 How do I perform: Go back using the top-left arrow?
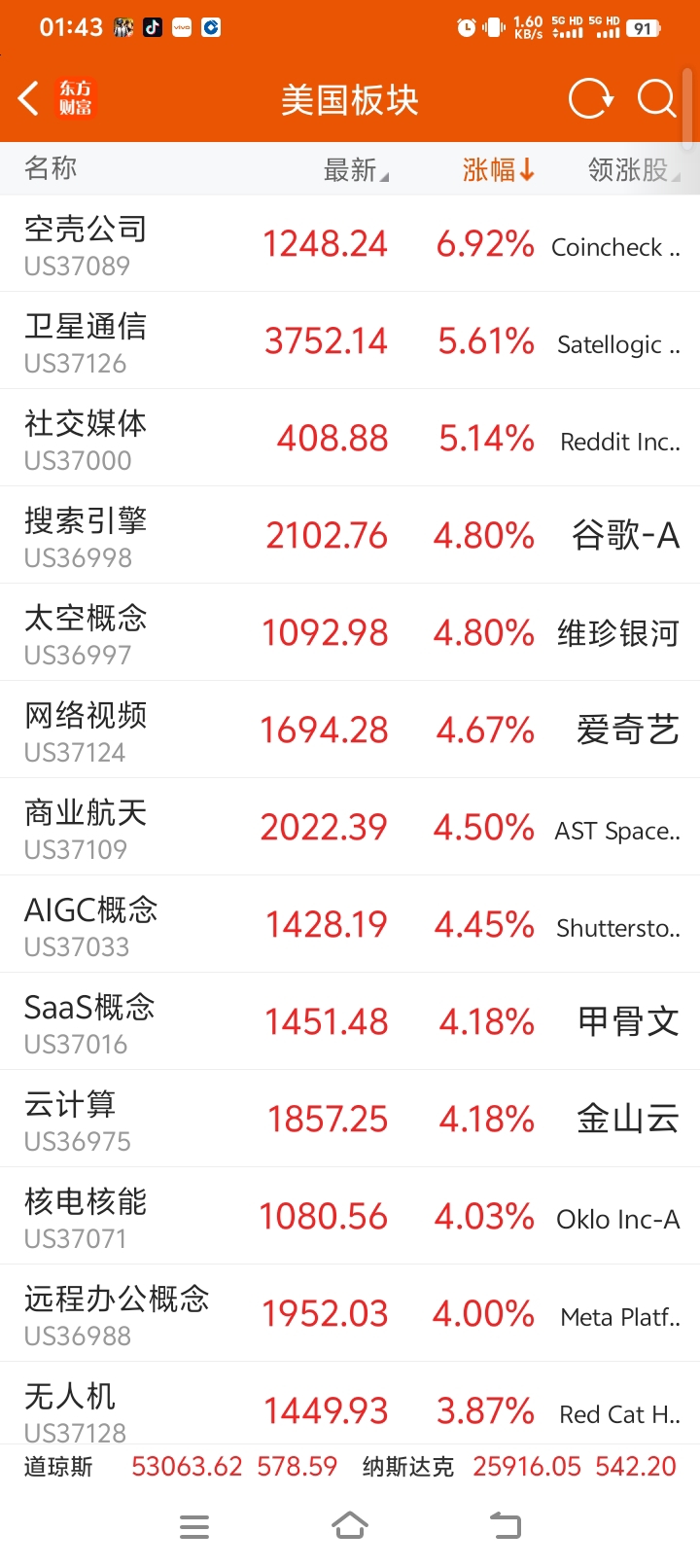point(29,98)
